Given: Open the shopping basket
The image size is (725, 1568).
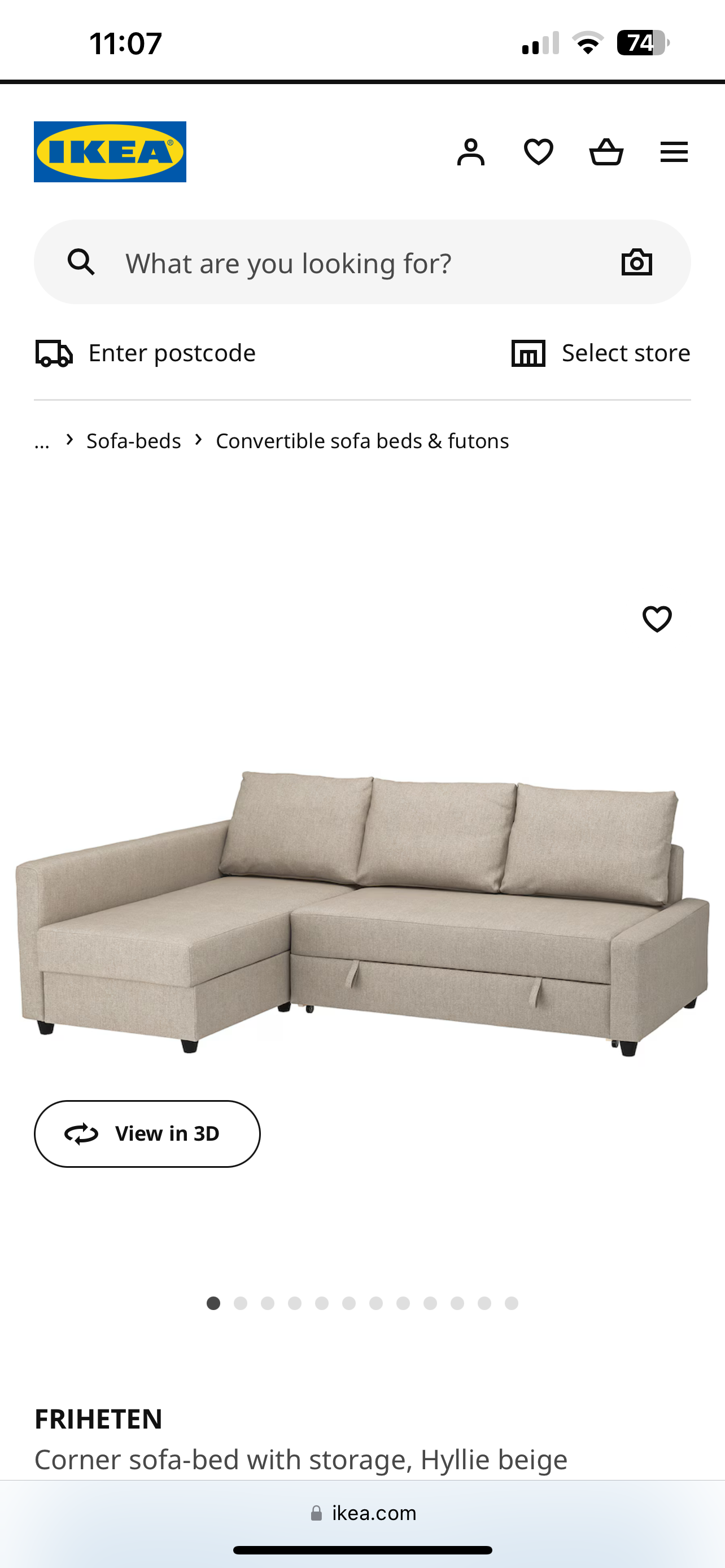Looking at the screenshot, I should pyautogui.click(x=606, y=152).
